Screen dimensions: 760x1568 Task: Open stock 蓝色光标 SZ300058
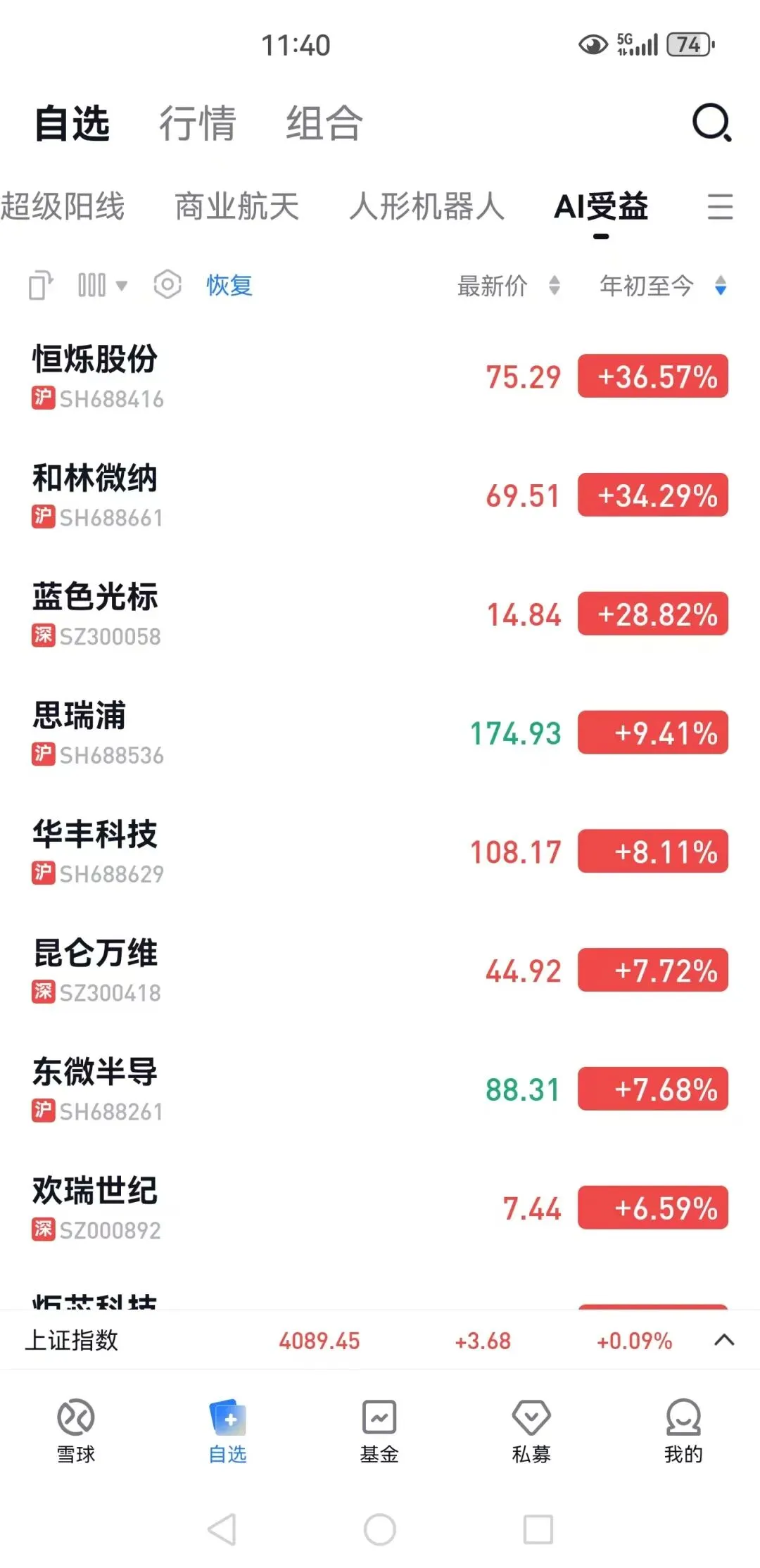pos(95,614)
